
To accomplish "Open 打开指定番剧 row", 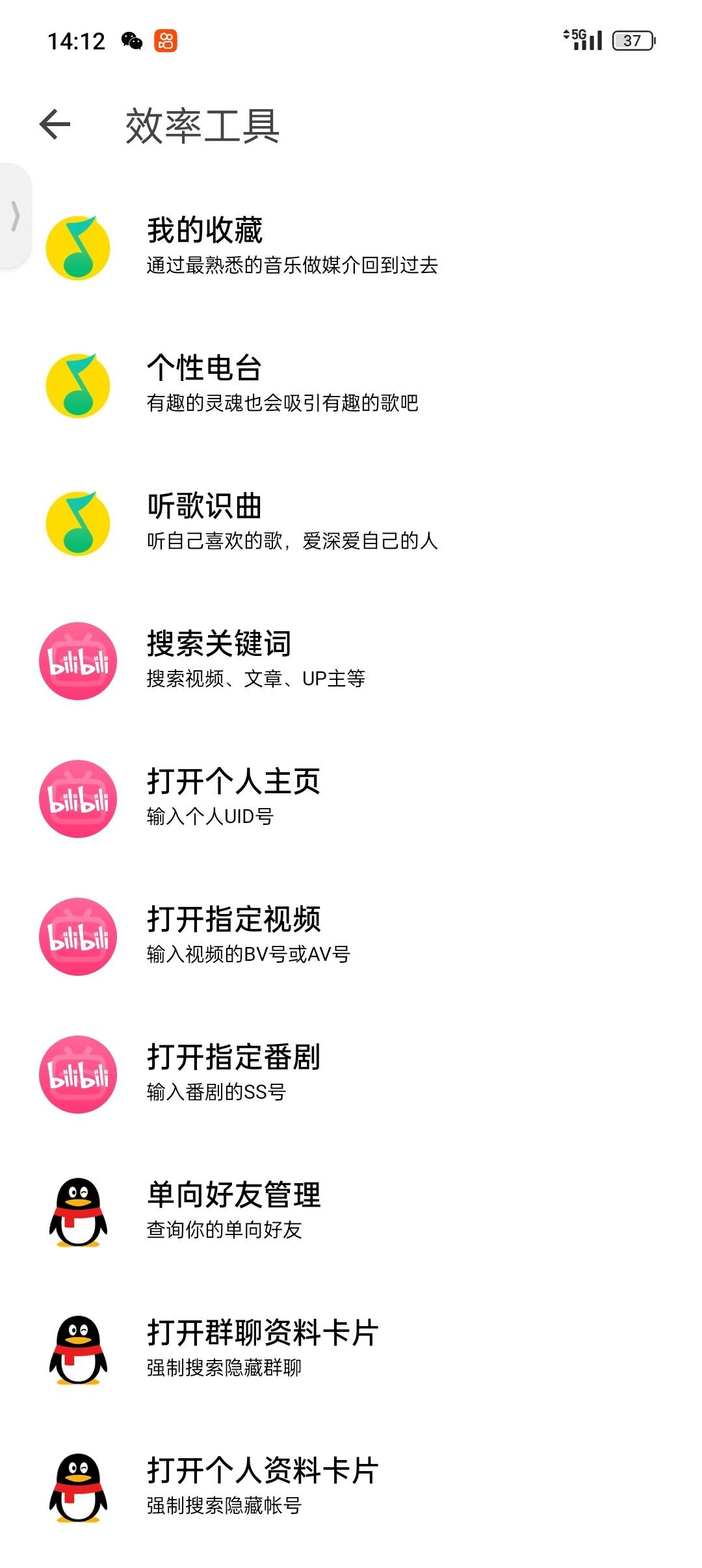I will click(x=234, y=1074).
